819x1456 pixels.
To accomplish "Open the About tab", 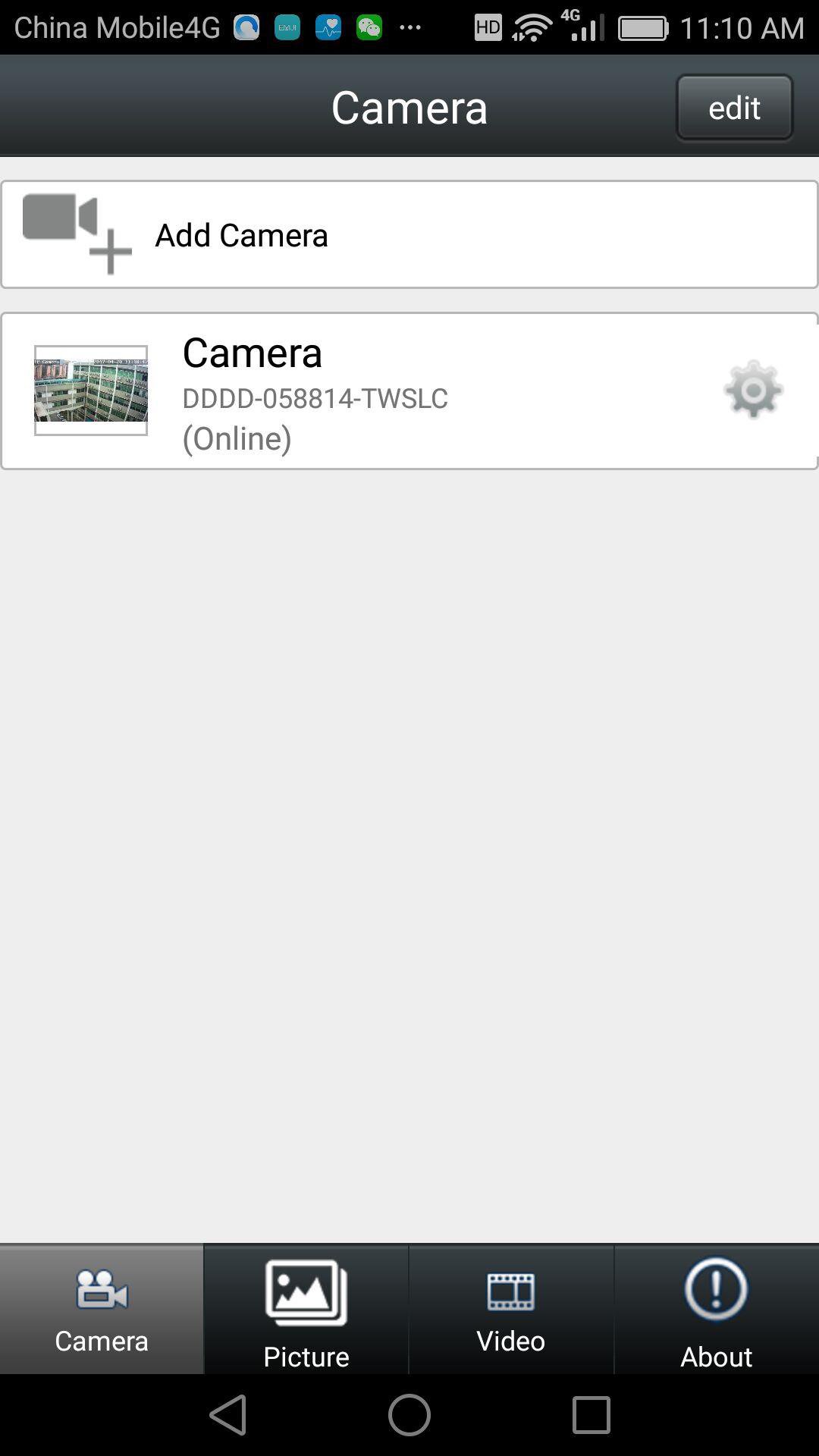I will (717, 1310).
